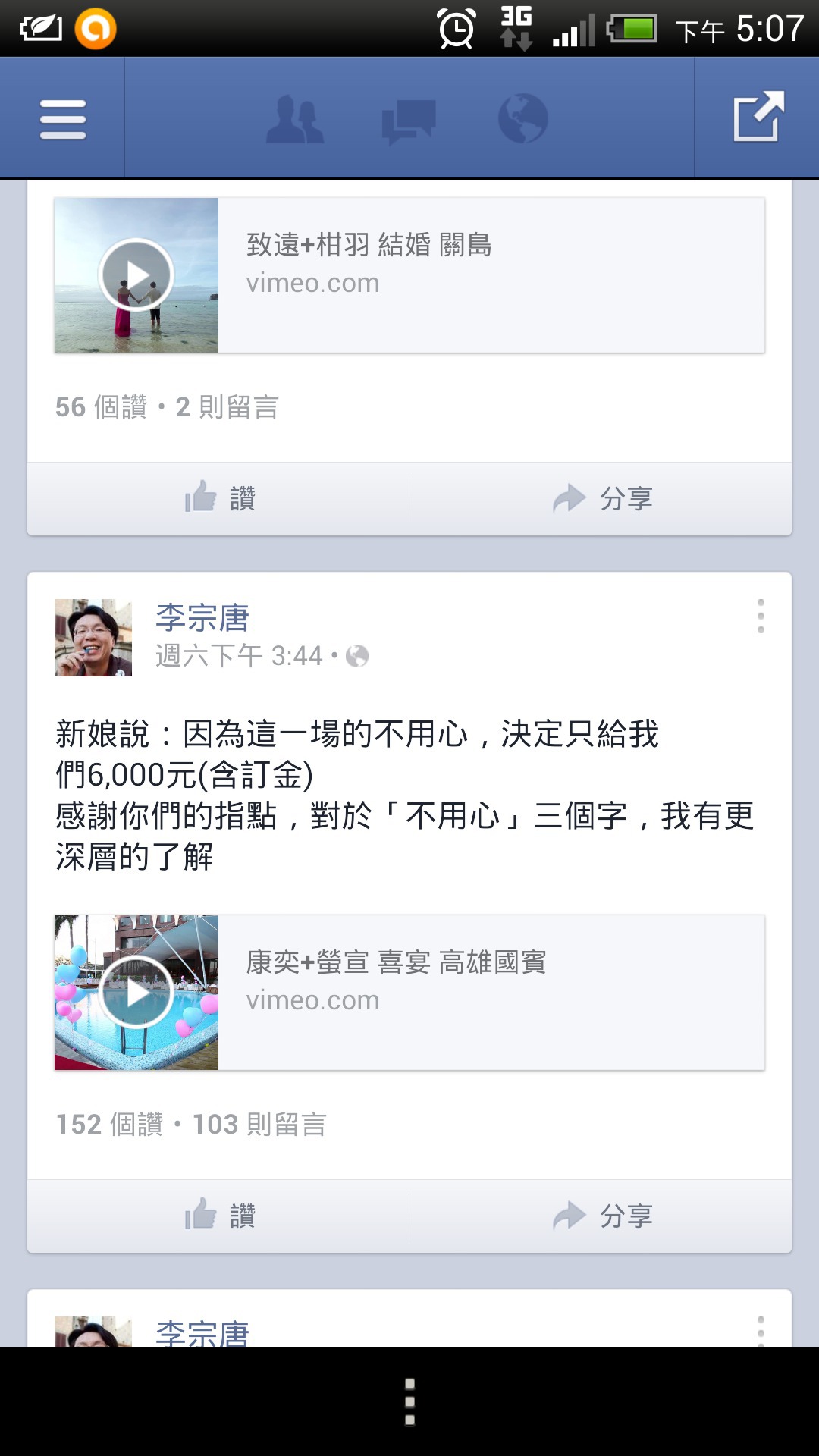Viewport: 819px width, 1456px height.
Task: Open options menu for the 週六下午 3:44 post
Action: (x=761, y=616)
